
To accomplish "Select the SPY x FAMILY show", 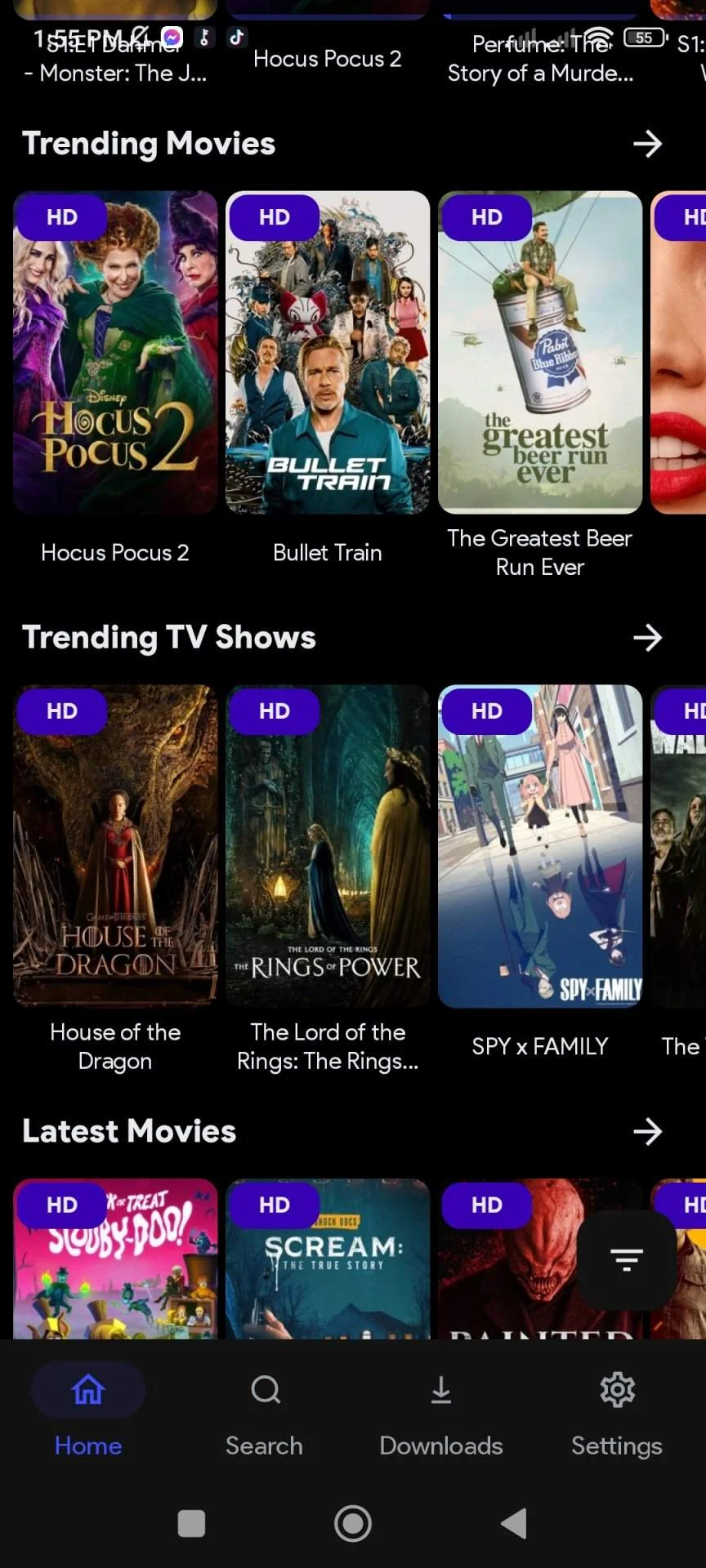I will tap(540, 846).
